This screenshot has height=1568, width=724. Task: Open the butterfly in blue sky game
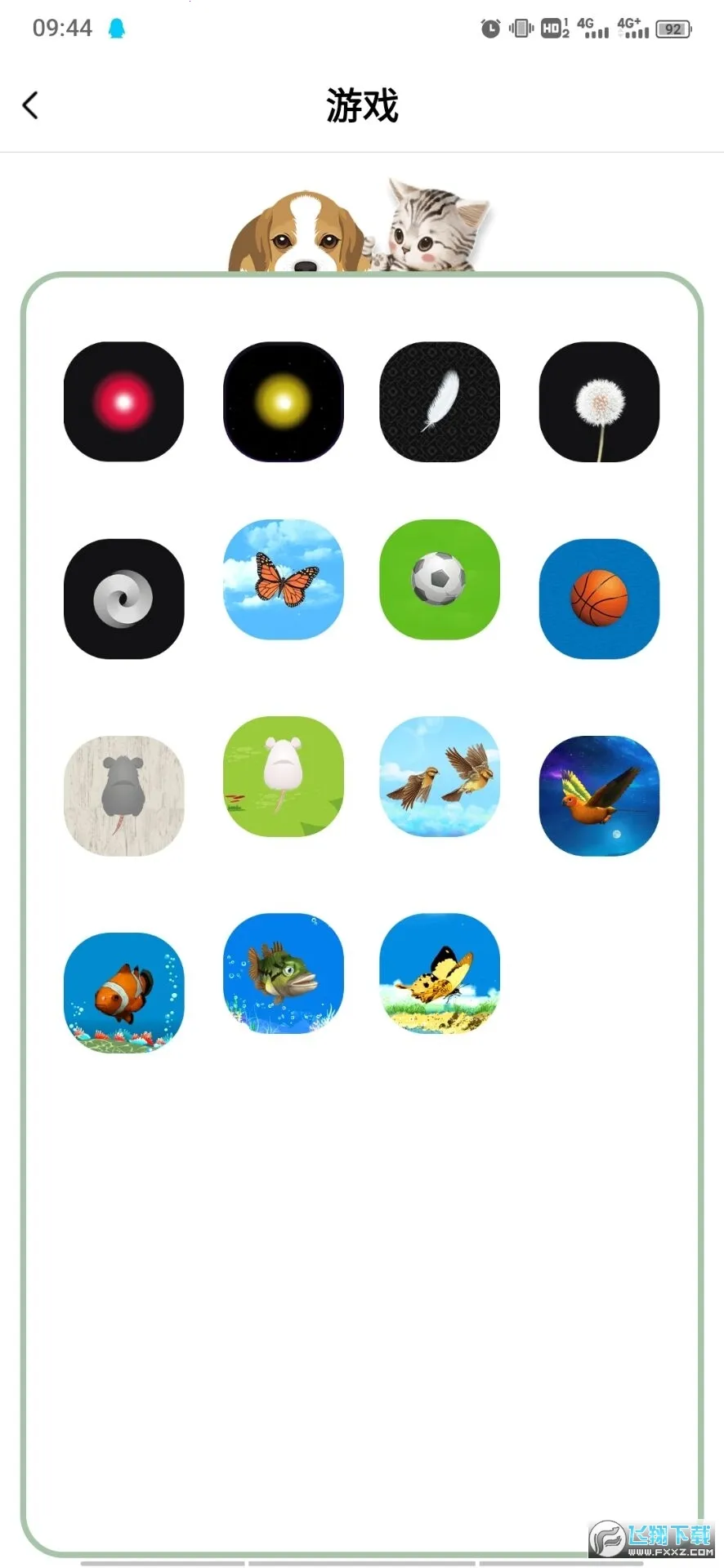[283, 581]
